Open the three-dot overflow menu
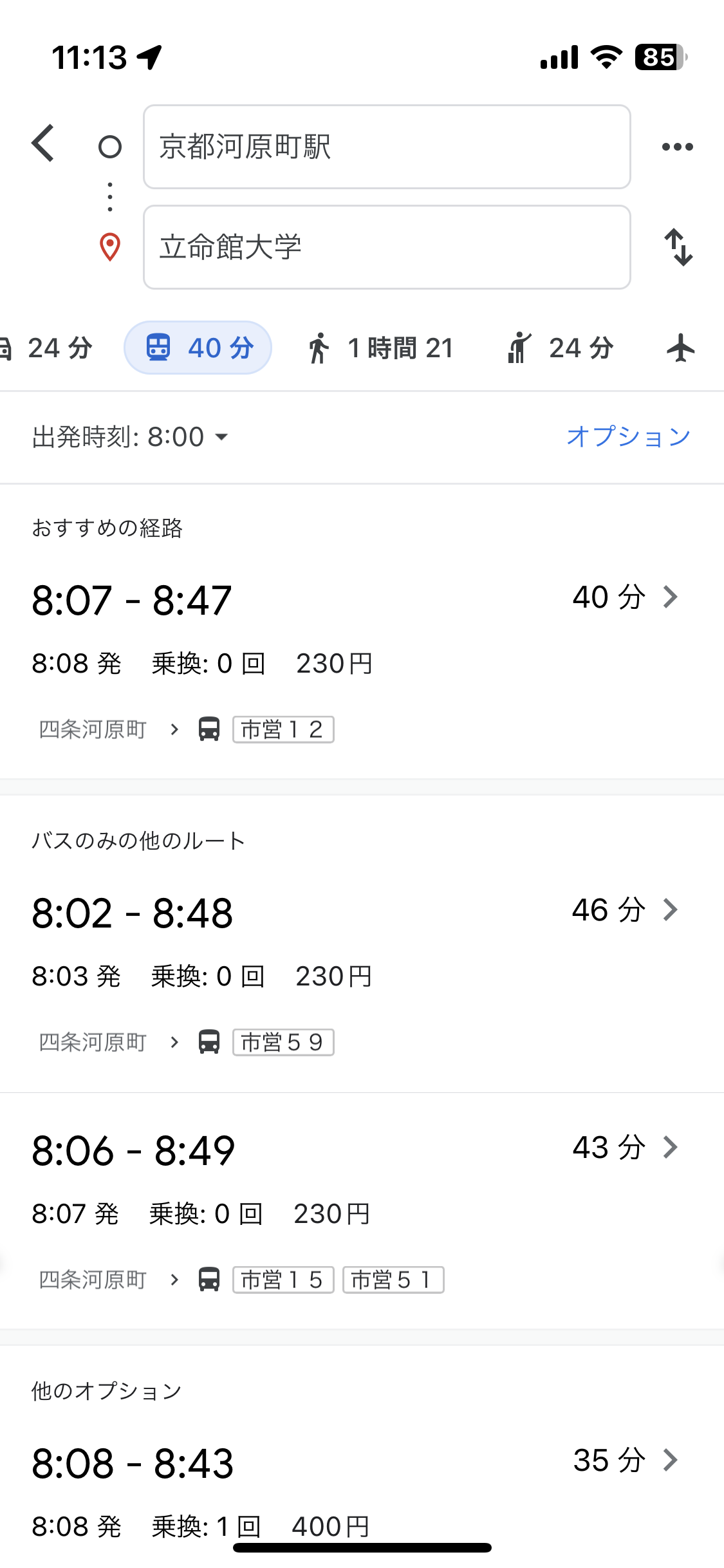The width and height of the screenshot is (724, 1568). coord(677,147)
